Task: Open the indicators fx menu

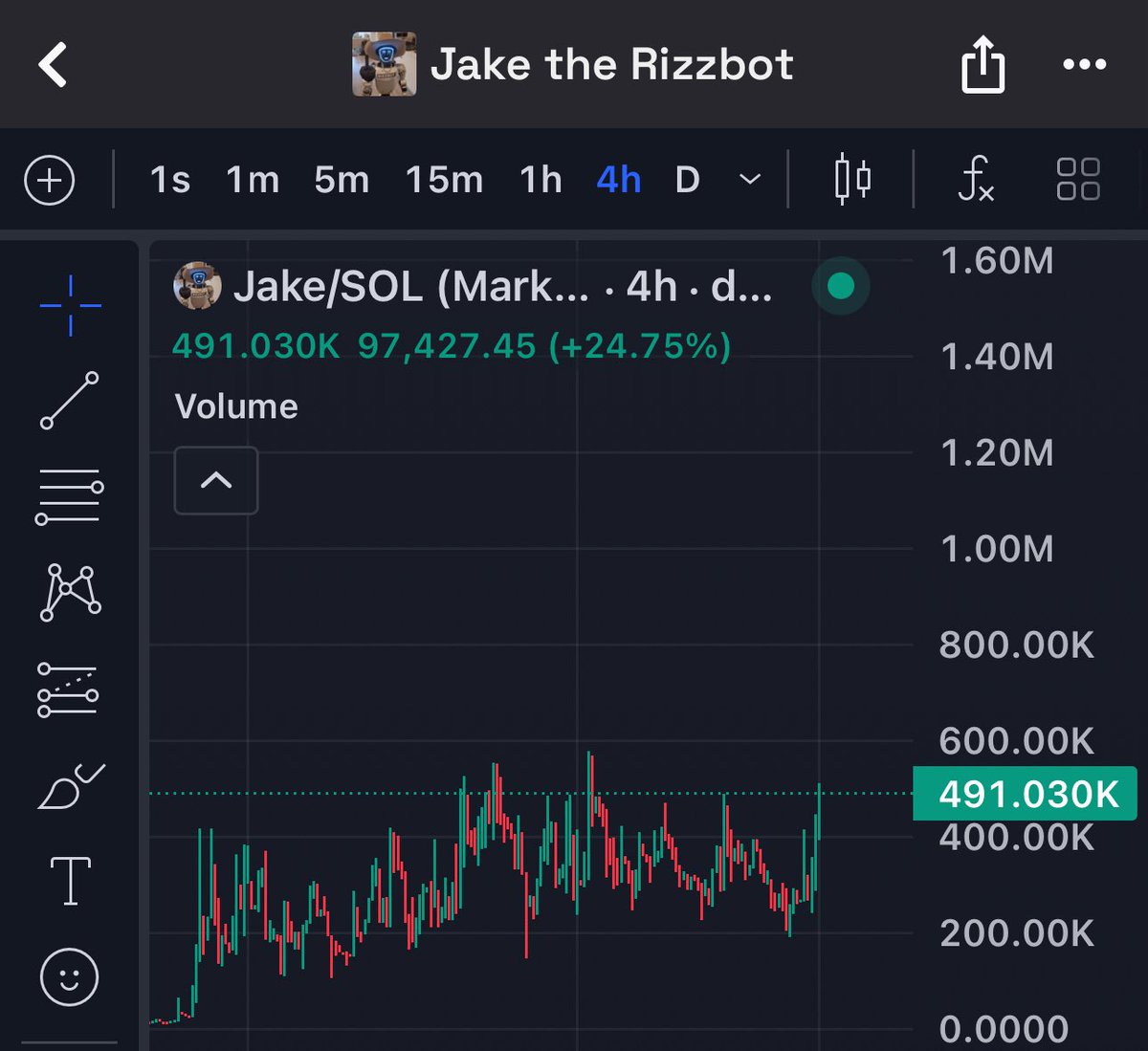Action: click(x=976, y=180)
